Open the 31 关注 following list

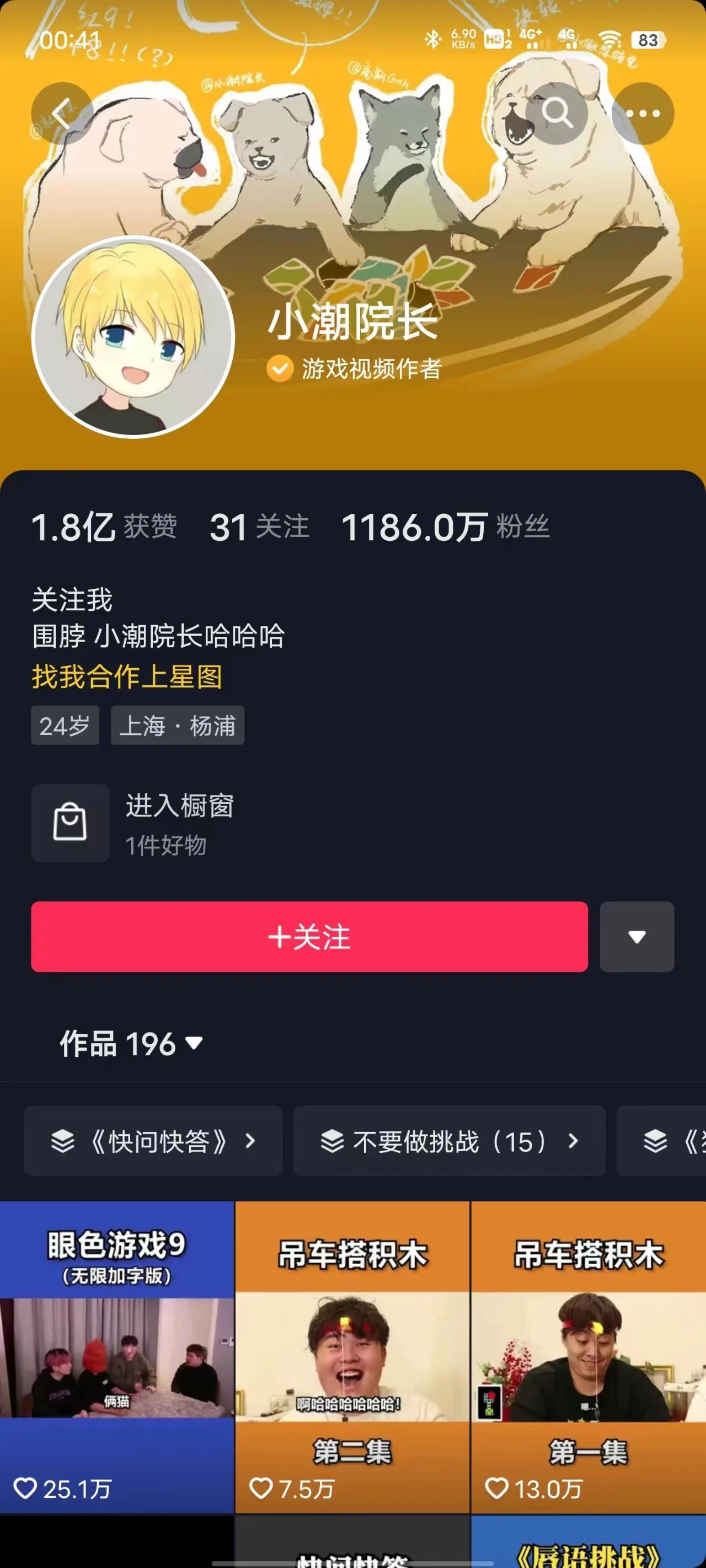(x=259, y=527)
